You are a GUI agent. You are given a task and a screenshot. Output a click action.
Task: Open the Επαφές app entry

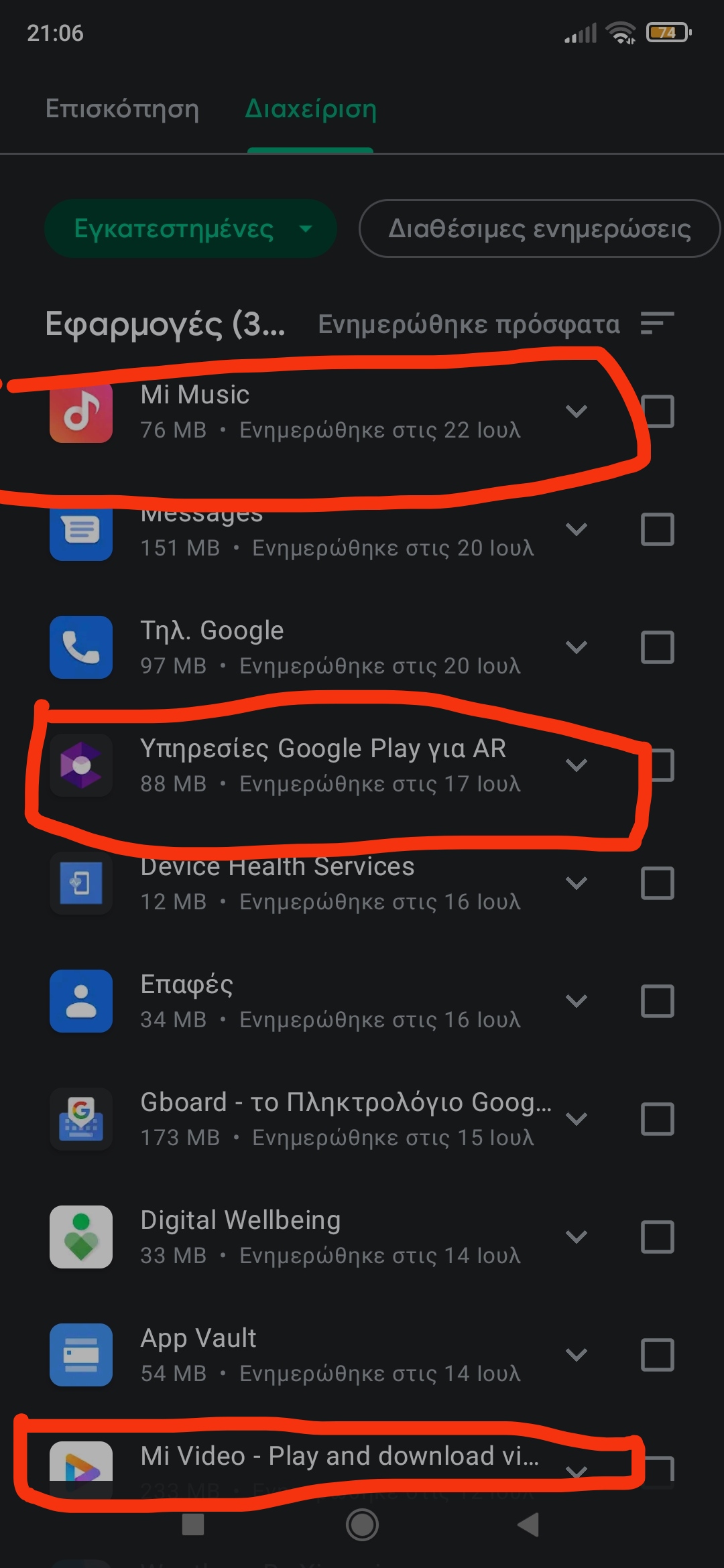302,1001
